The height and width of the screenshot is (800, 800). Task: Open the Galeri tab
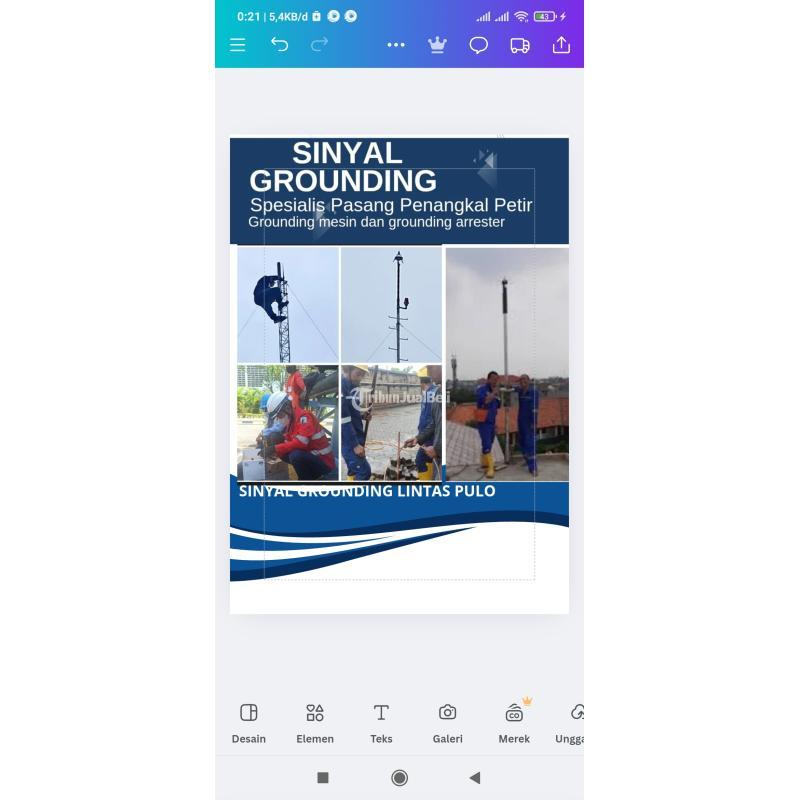coord(447,723)
